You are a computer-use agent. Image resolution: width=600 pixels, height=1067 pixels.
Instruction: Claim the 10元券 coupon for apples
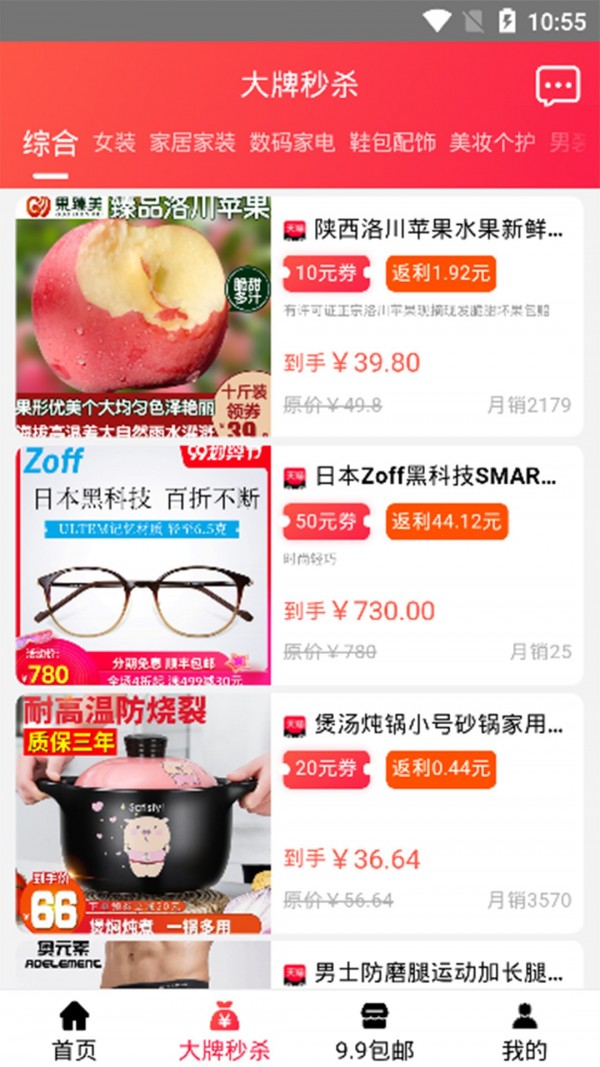pyautogui.click(x=326, y=273)
